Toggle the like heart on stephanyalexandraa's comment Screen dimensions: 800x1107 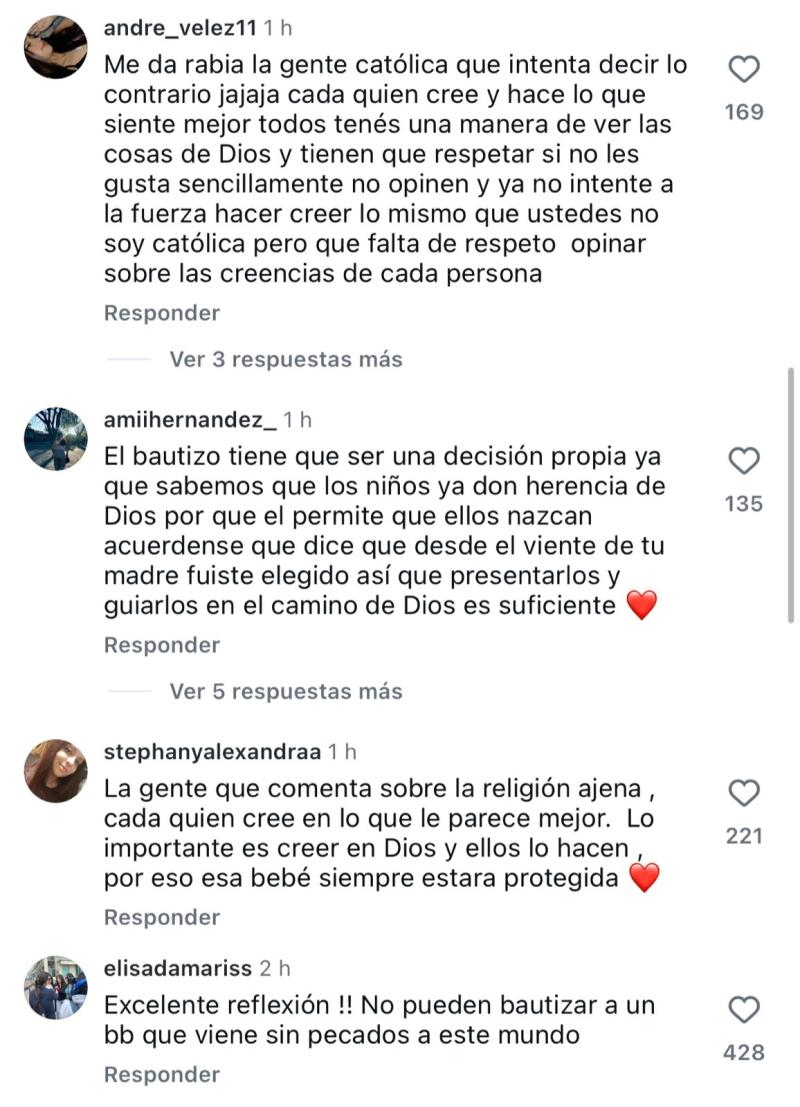coord(742,791)
